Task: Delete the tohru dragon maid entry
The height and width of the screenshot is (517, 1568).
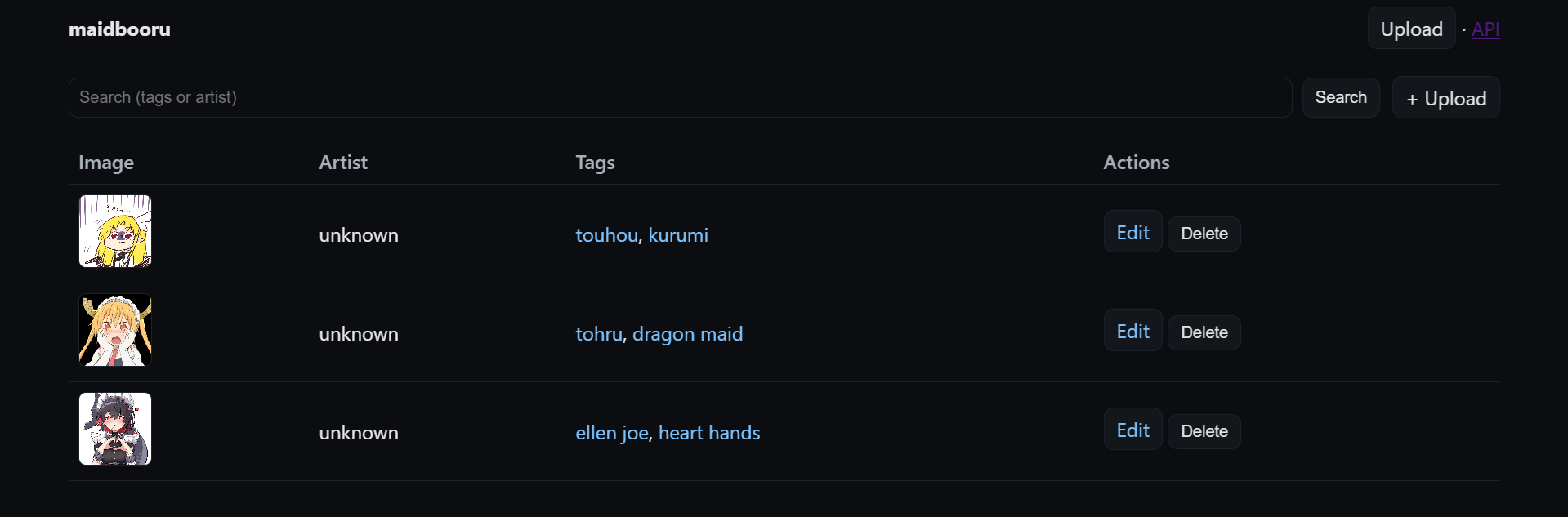Action: pyautogui.click(x=1204, y=332)
